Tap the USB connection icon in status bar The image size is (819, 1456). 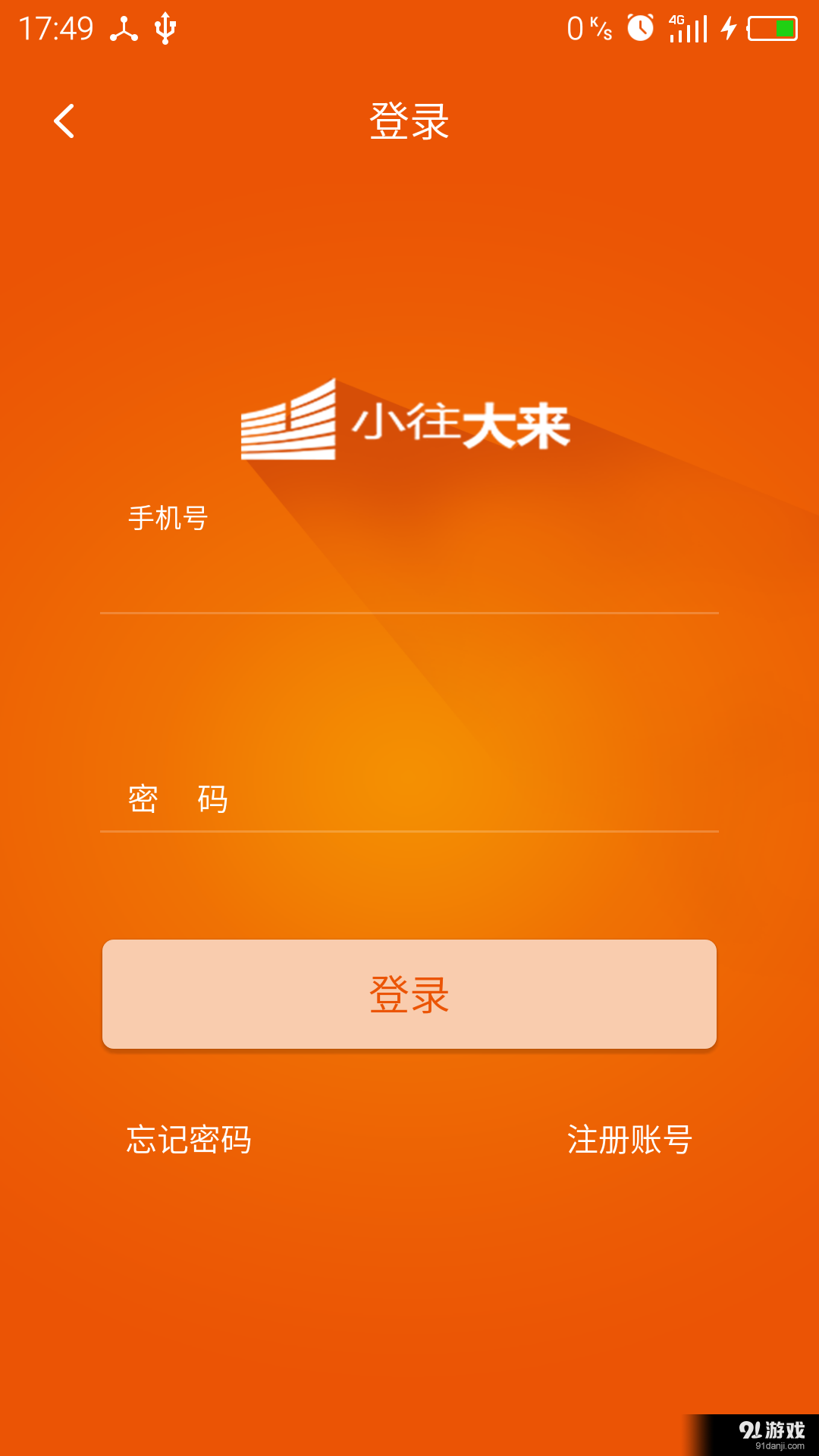pos(164,29)
